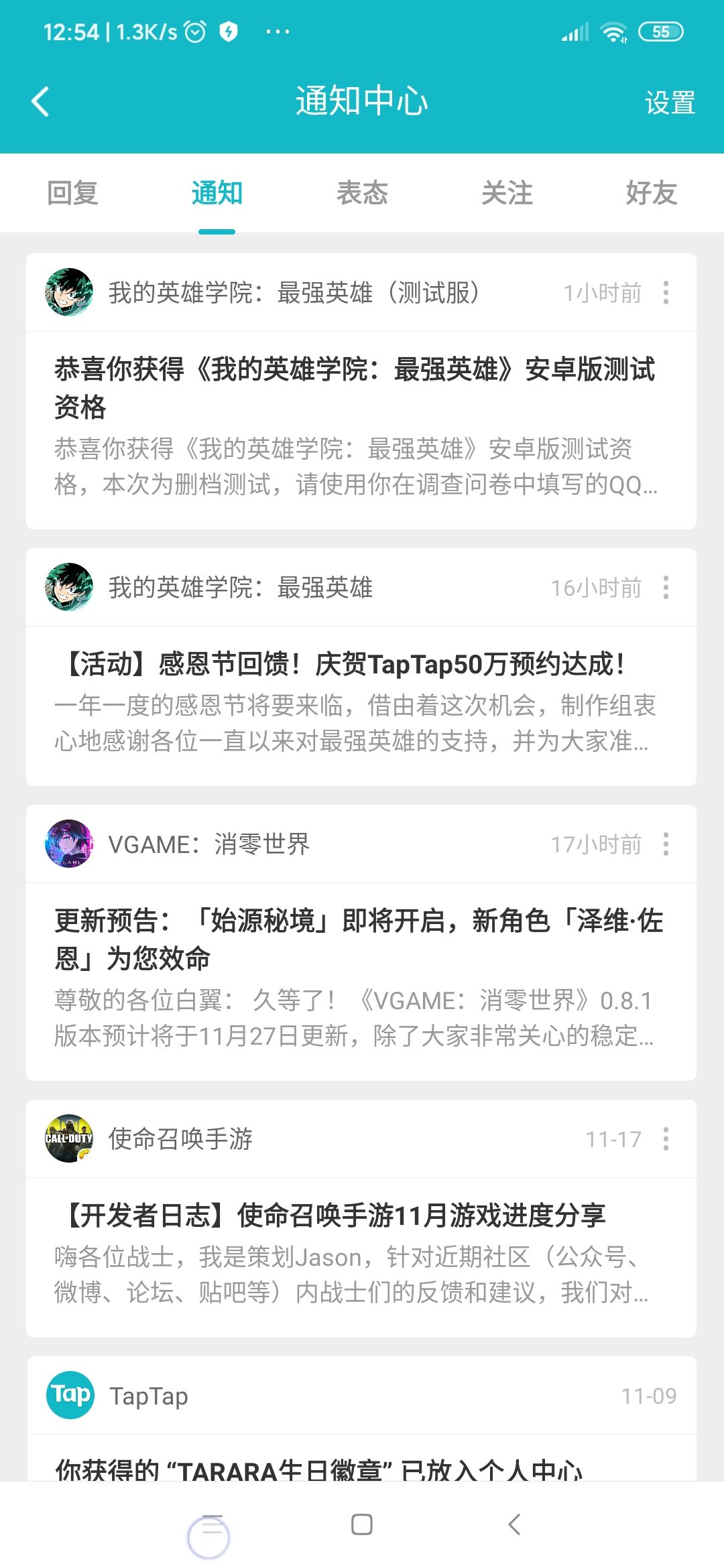
Task: Select the 关注 tab
Action: click(x=507, y=194)
